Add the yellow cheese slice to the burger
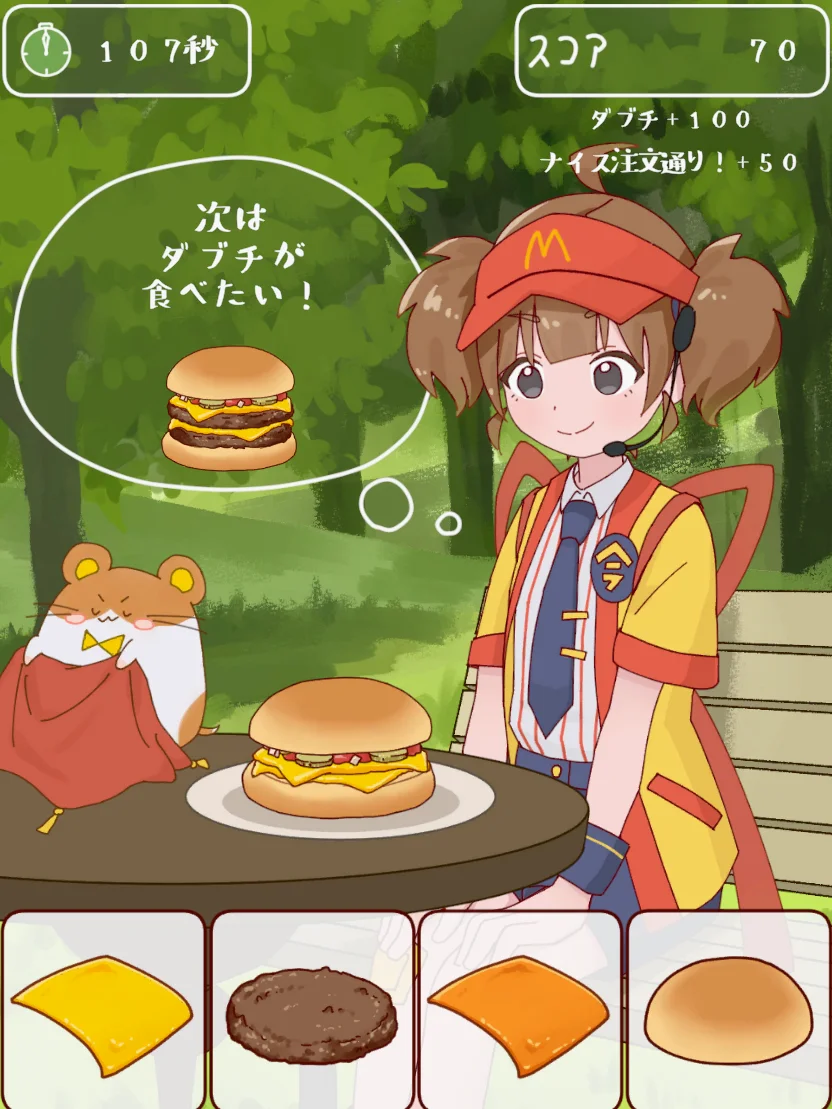Viewport: 832px width, 1109px height. pyautogui.click(x=103, y=1012)
